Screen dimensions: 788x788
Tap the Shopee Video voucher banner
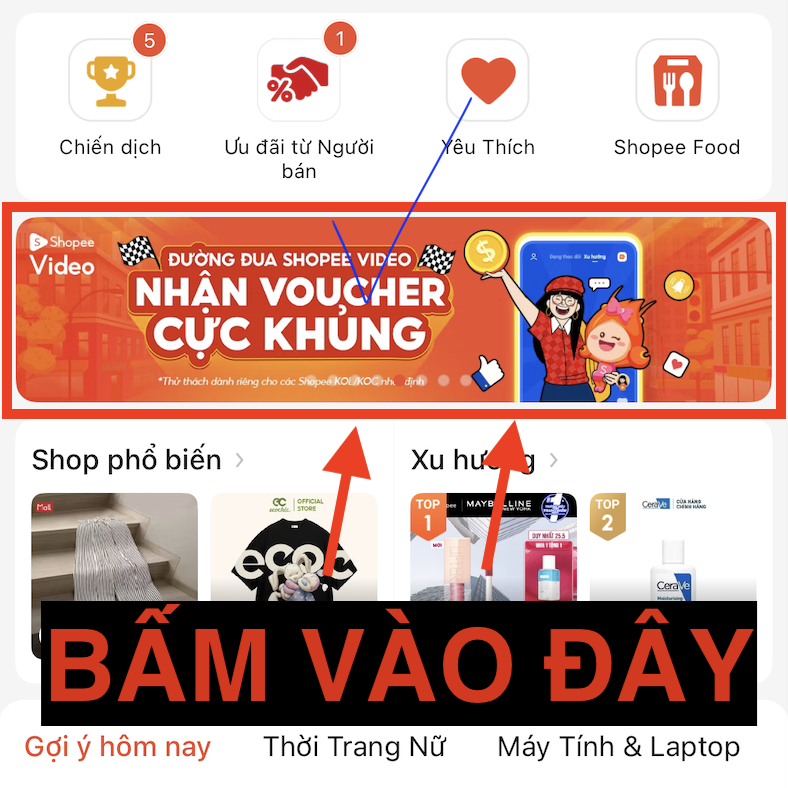click(x=393, y=309)
